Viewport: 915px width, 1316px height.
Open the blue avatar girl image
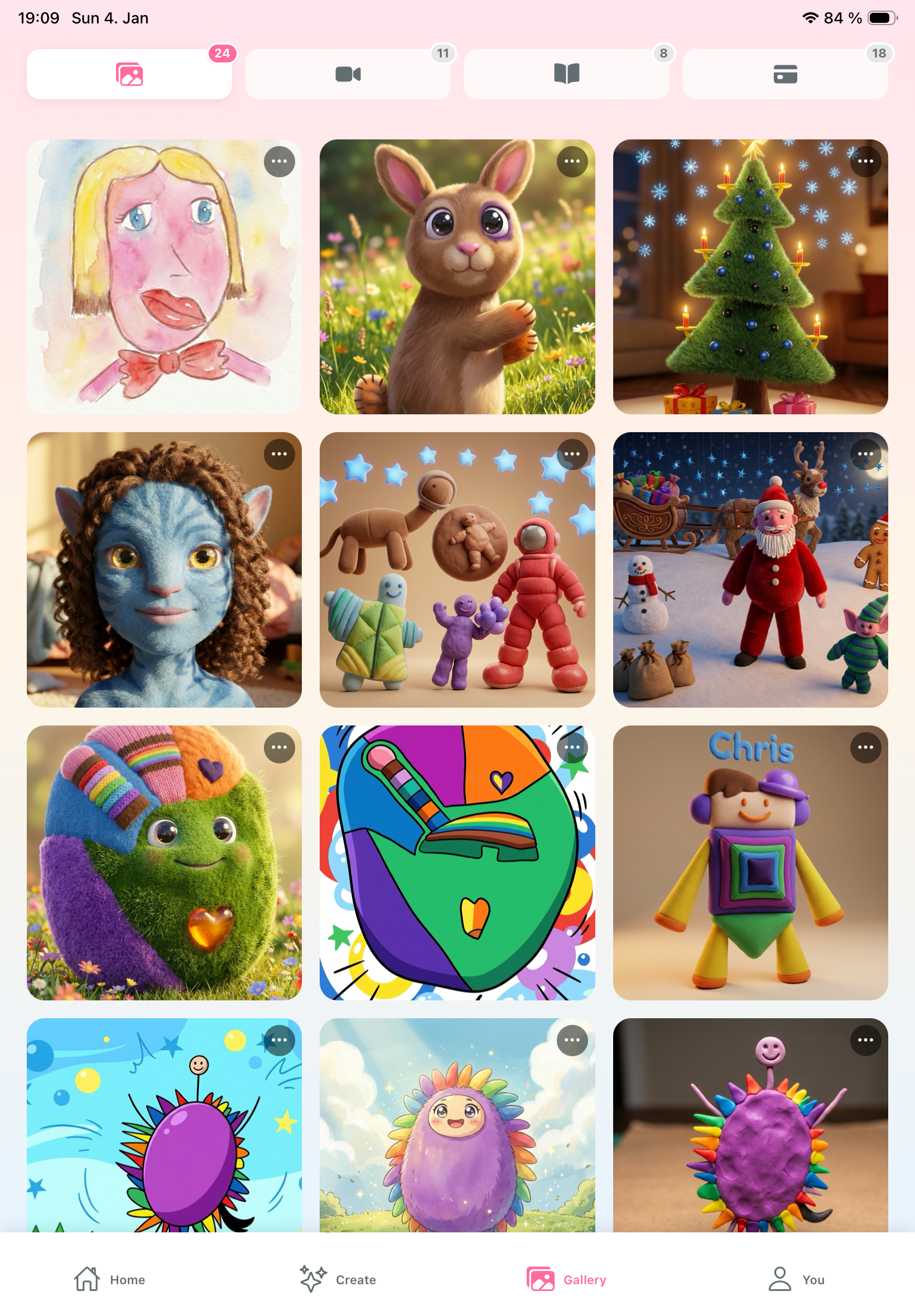click(163, 569)
